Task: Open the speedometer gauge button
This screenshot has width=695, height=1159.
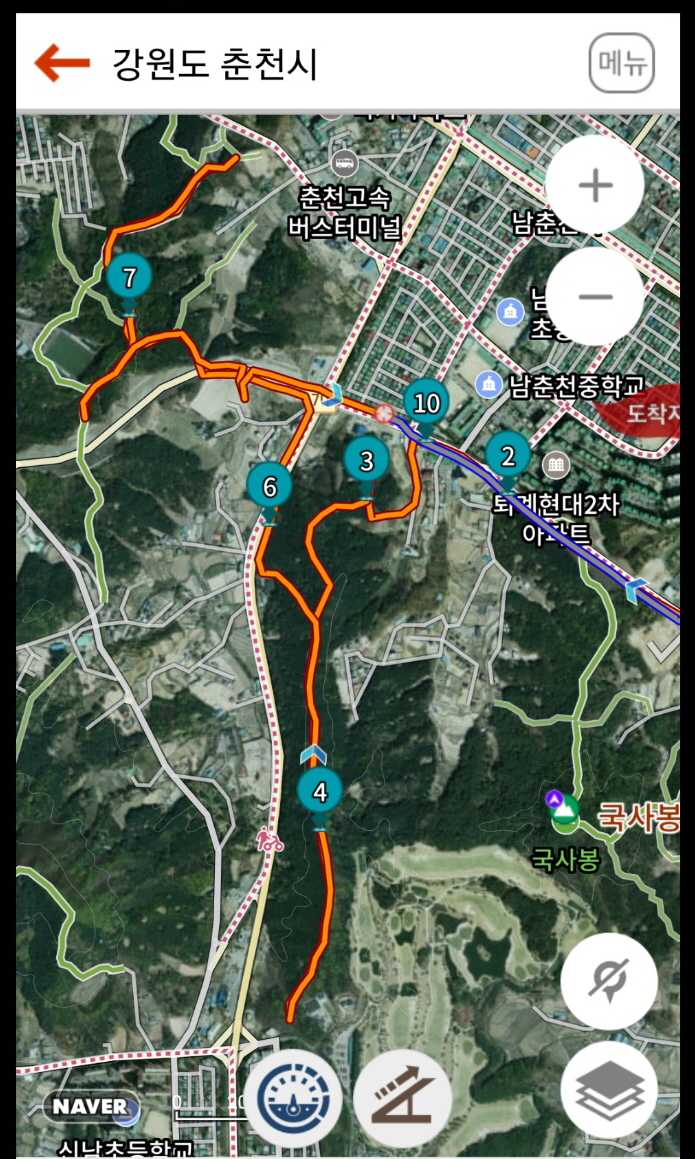Action: (294, 1098)
